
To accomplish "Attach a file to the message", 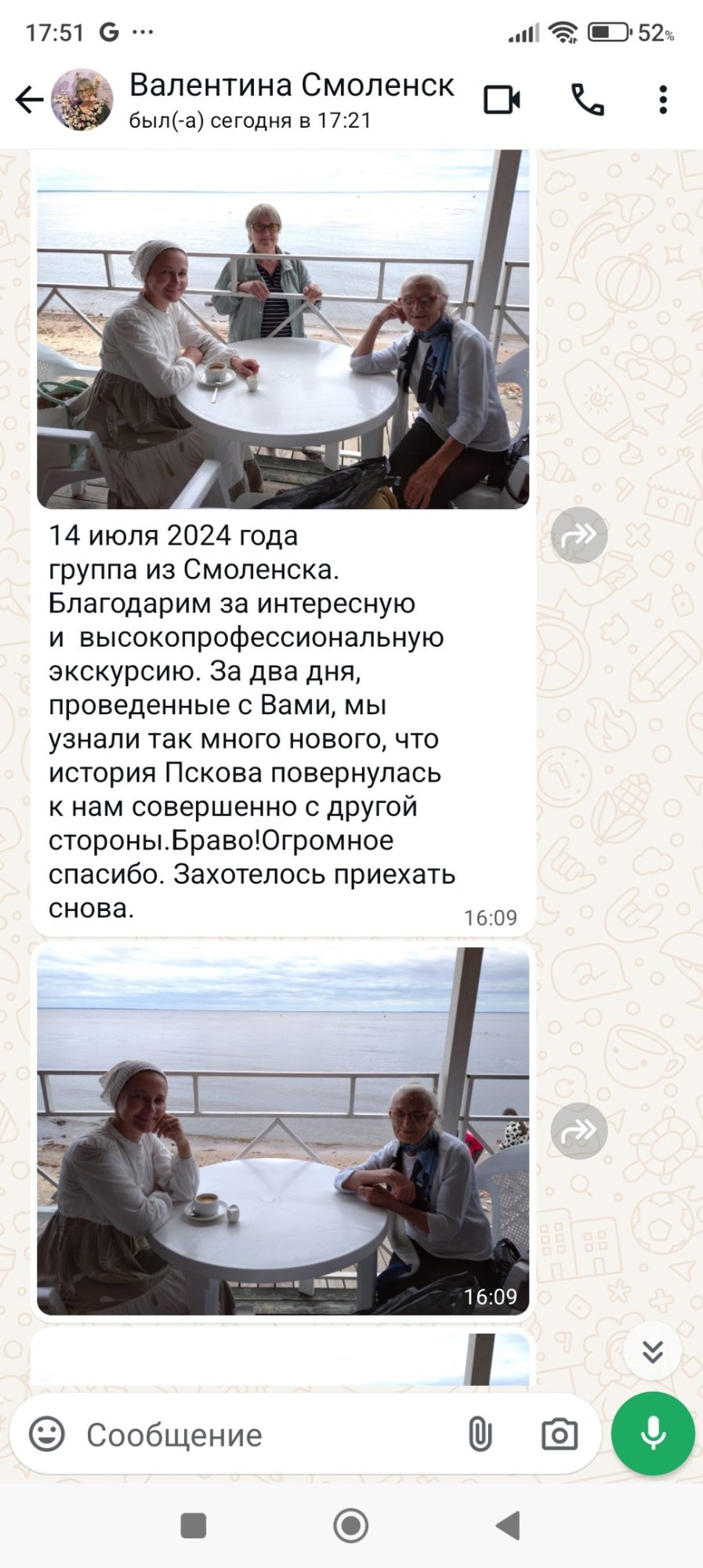I will click(x=480, y=1435).
